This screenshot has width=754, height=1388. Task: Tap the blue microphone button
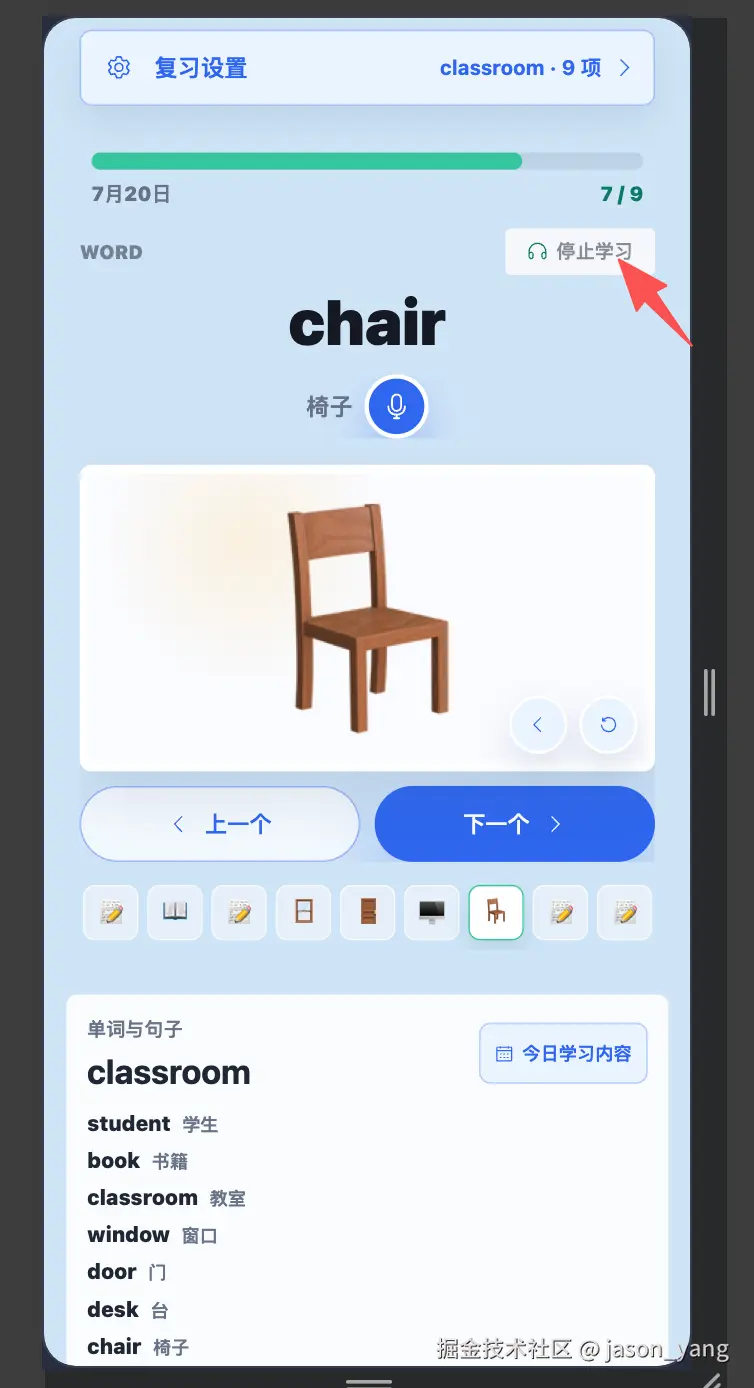(396, 407)
